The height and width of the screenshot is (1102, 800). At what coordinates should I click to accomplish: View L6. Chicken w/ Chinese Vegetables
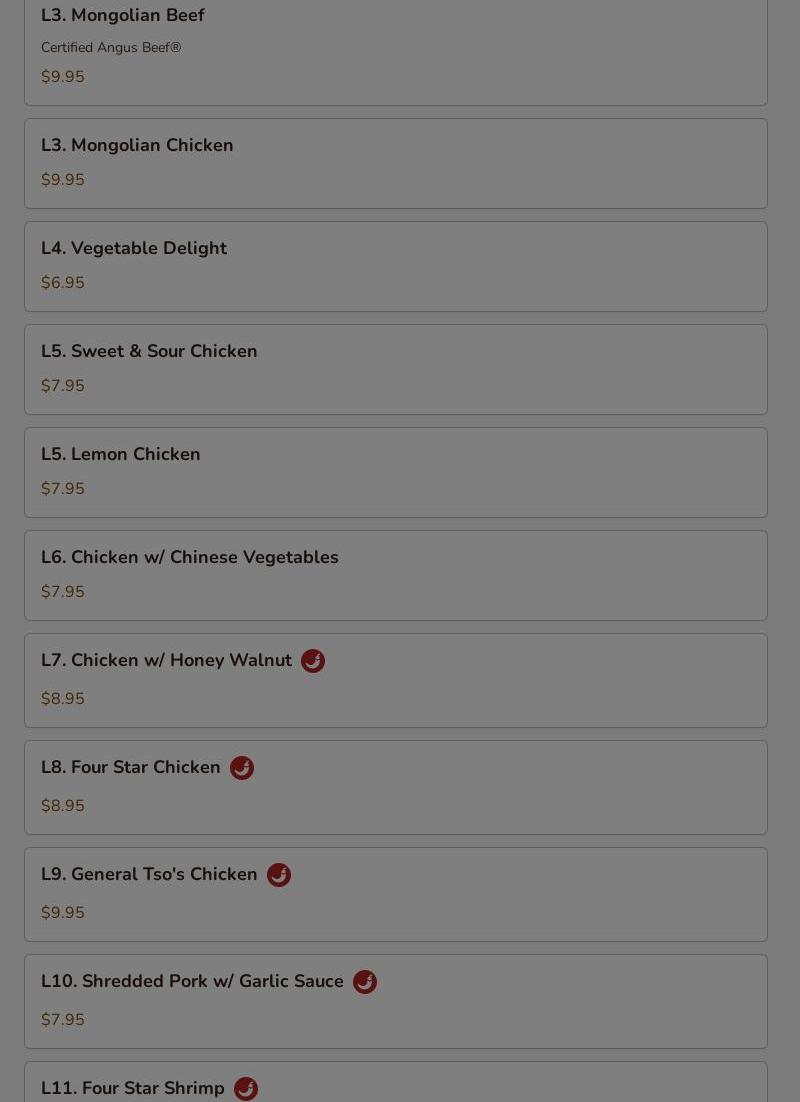click(395, 575)
